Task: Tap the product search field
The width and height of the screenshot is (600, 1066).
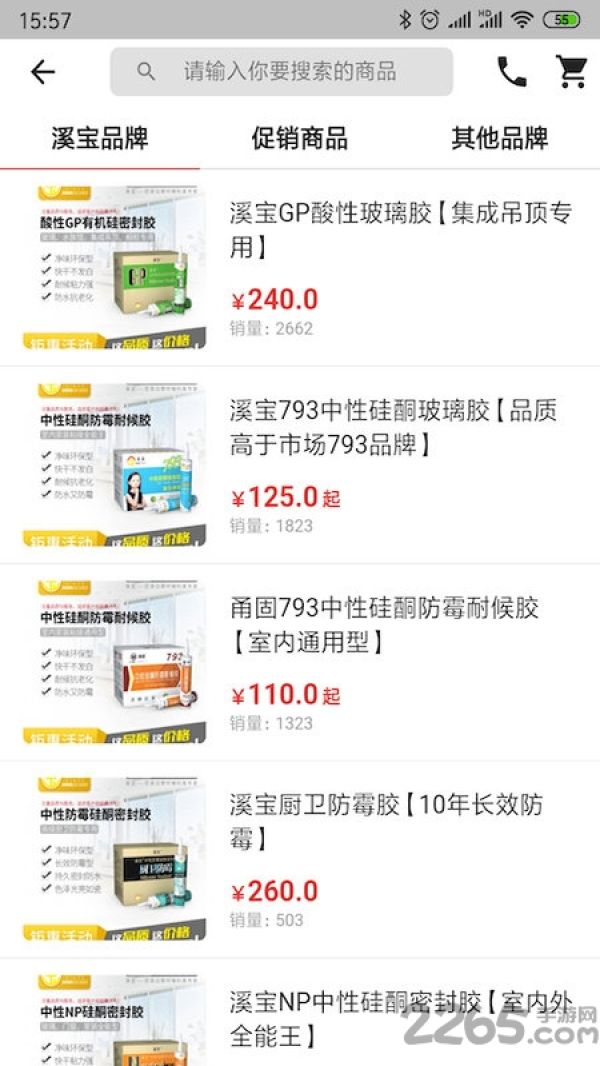Action: pyautogui.click(x=281, y=71)
